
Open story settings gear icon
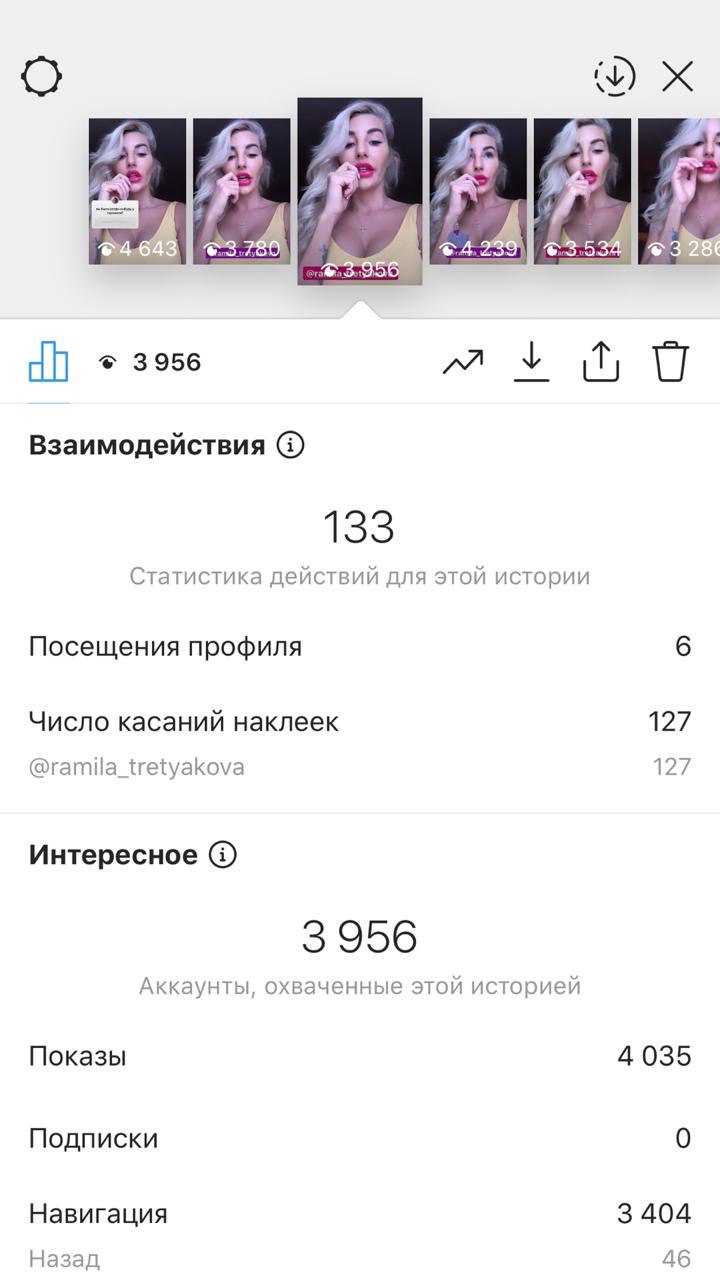click(41, 76)
